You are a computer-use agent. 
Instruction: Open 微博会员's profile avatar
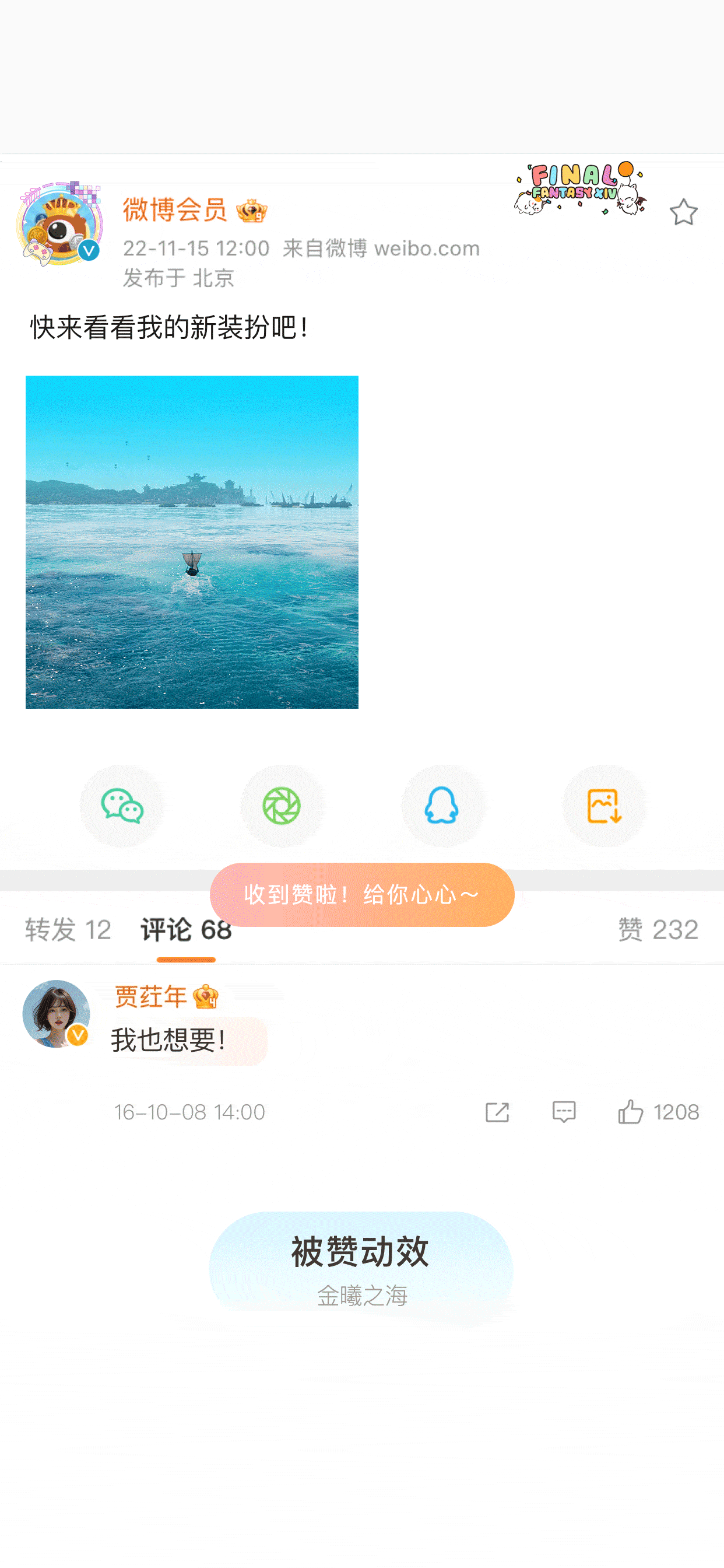click(58, 225)
